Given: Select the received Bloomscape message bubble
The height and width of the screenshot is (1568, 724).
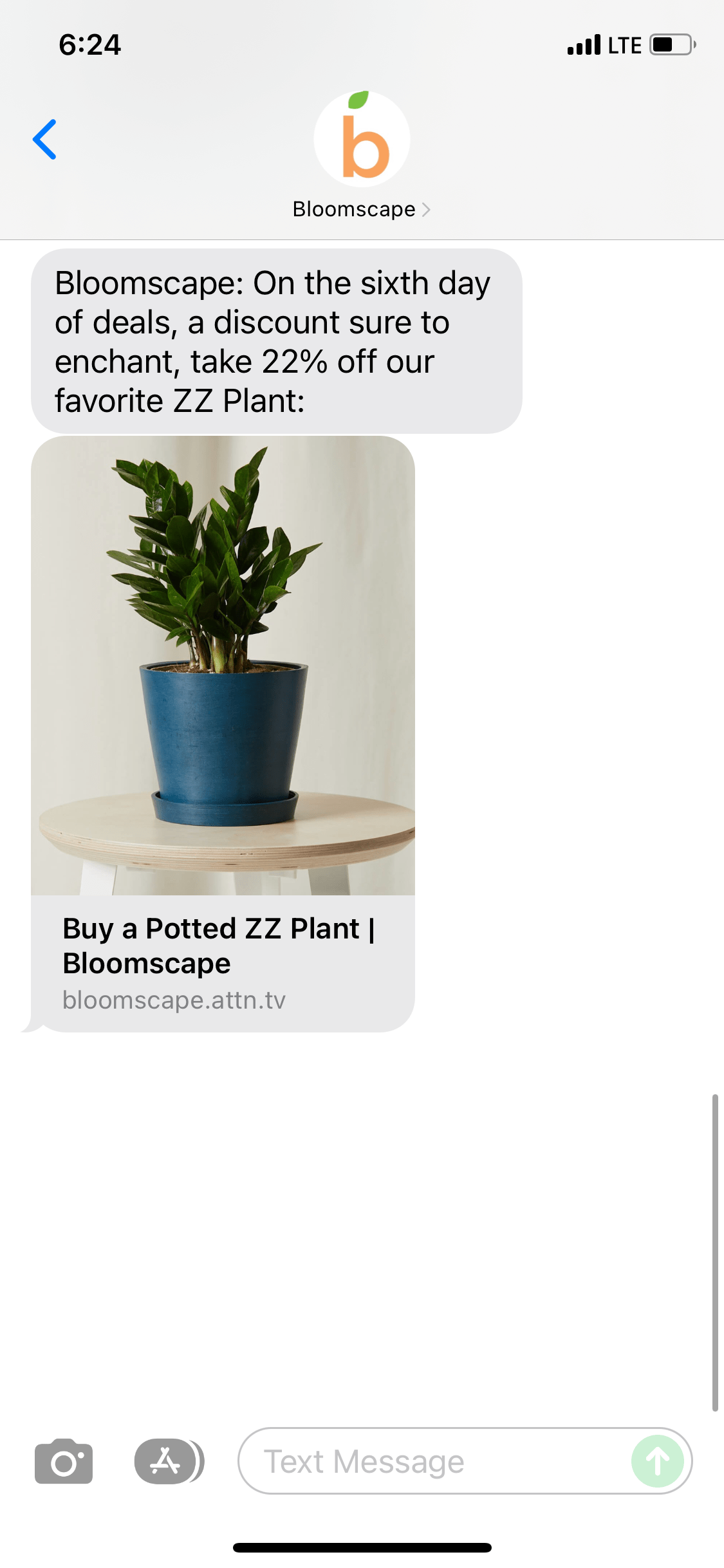Looking at the screenshot, I should click(x=275, y=340).
